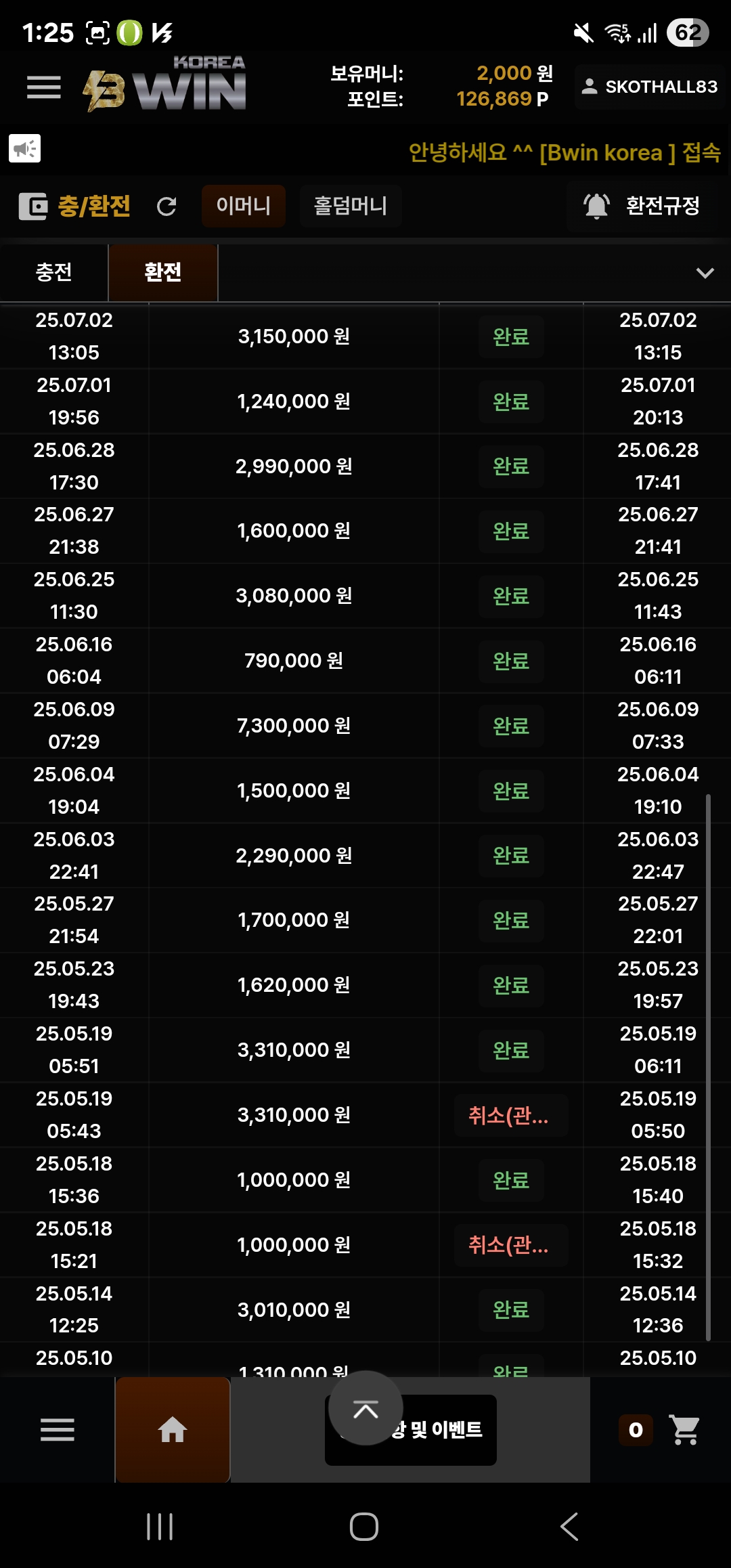This screenshot has width=731, height=1568.
Task: Expand the chevron dropdown beside the tabs
Action: (705, 273)
